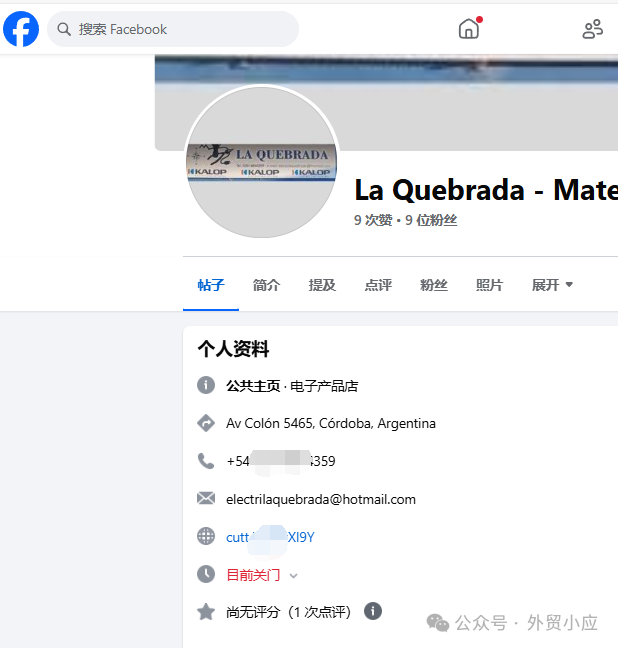This screenshot has height=648, width=618.
Task: Expand the 展开 more tabs dropdown
Action: tap(552, 285)
